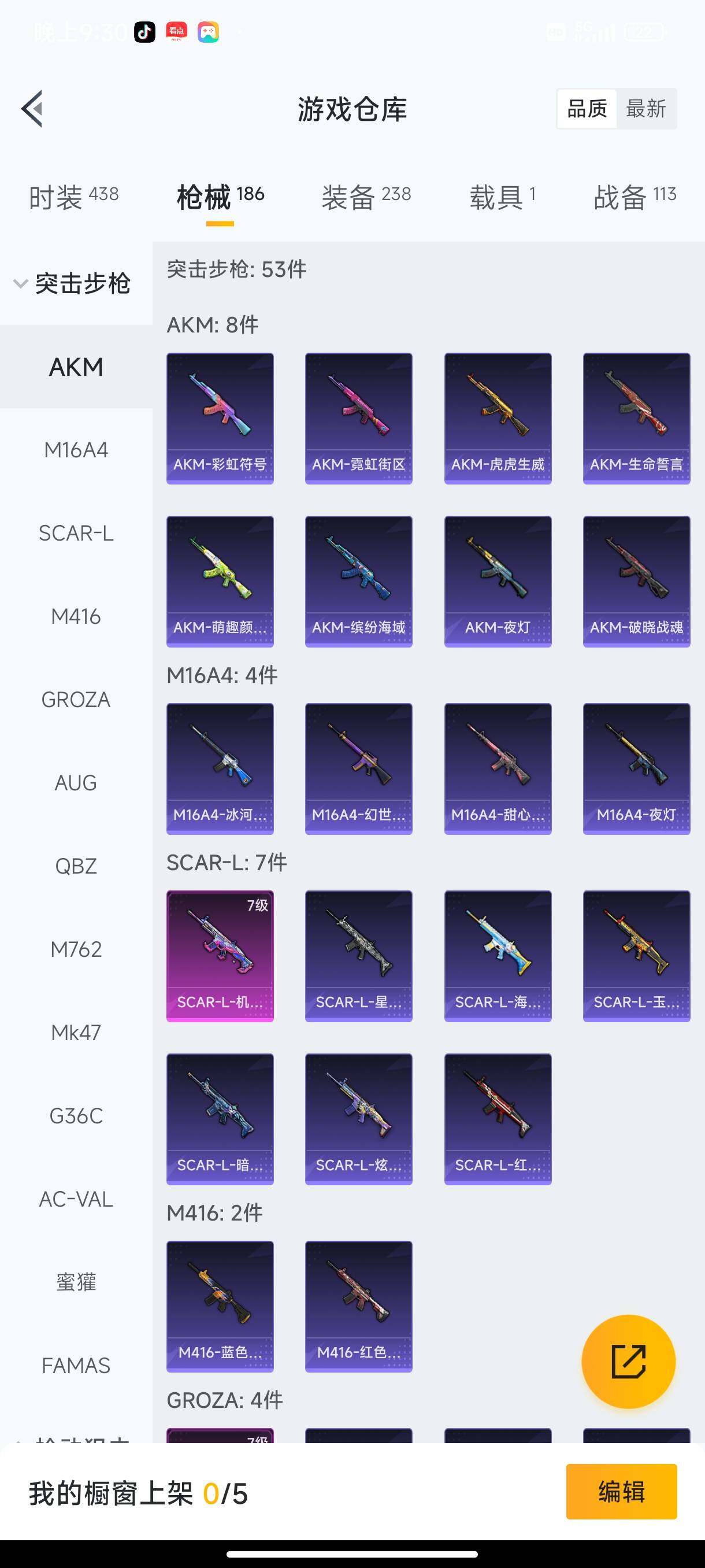Open the 战备 tab
Screen dimensions: 705x1568
coord(634,197)
